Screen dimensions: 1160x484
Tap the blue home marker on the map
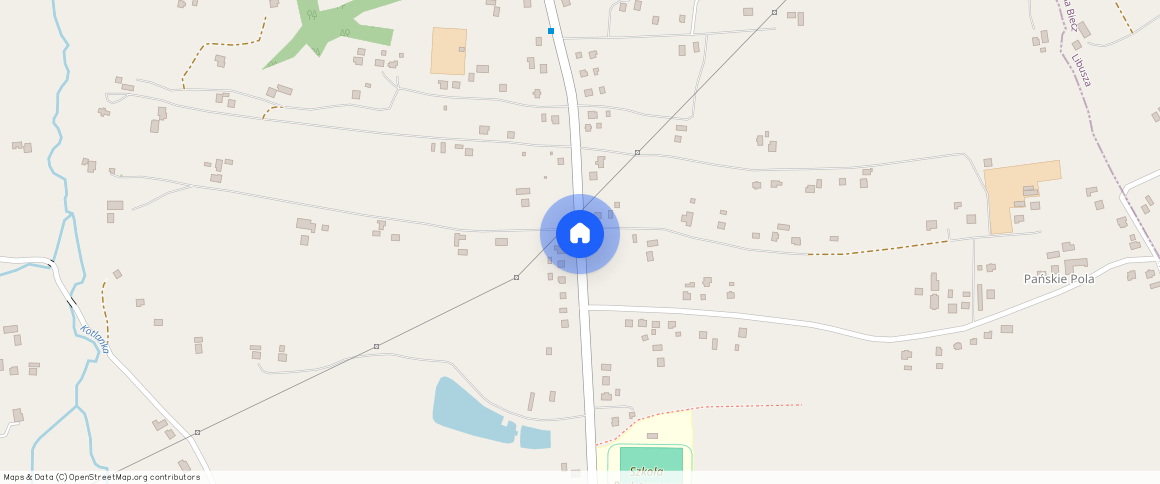pos(580,234)
